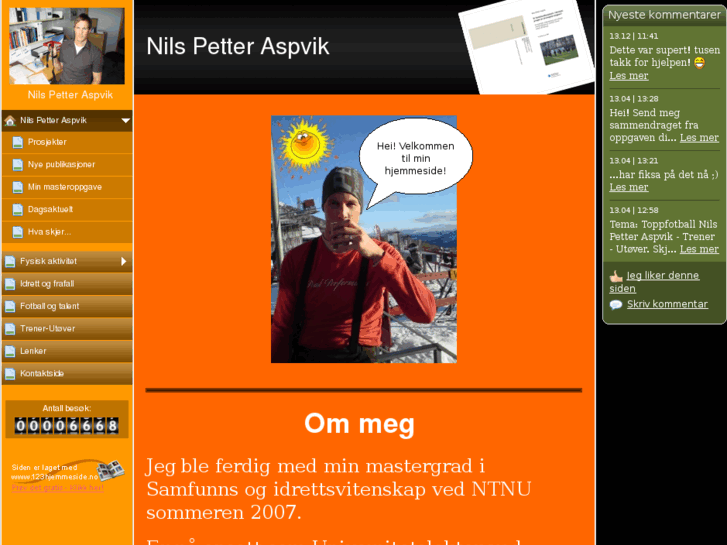Viewport: 727px width, 545px height.
Task: Tap Skriv kommentar link
Action: point(666,304)
